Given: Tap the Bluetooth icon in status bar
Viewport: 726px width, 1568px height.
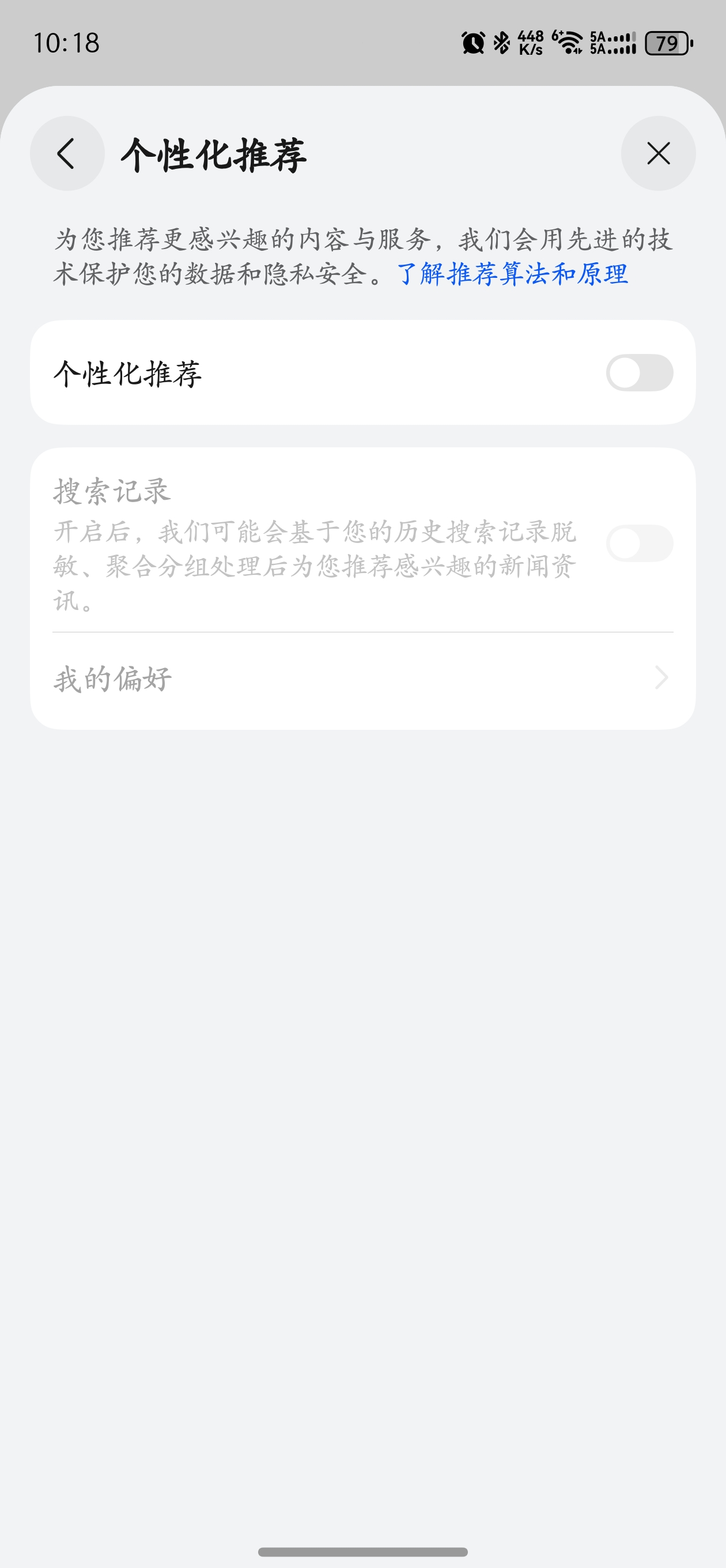Looking at the screenshot, I should click(502, 42).
